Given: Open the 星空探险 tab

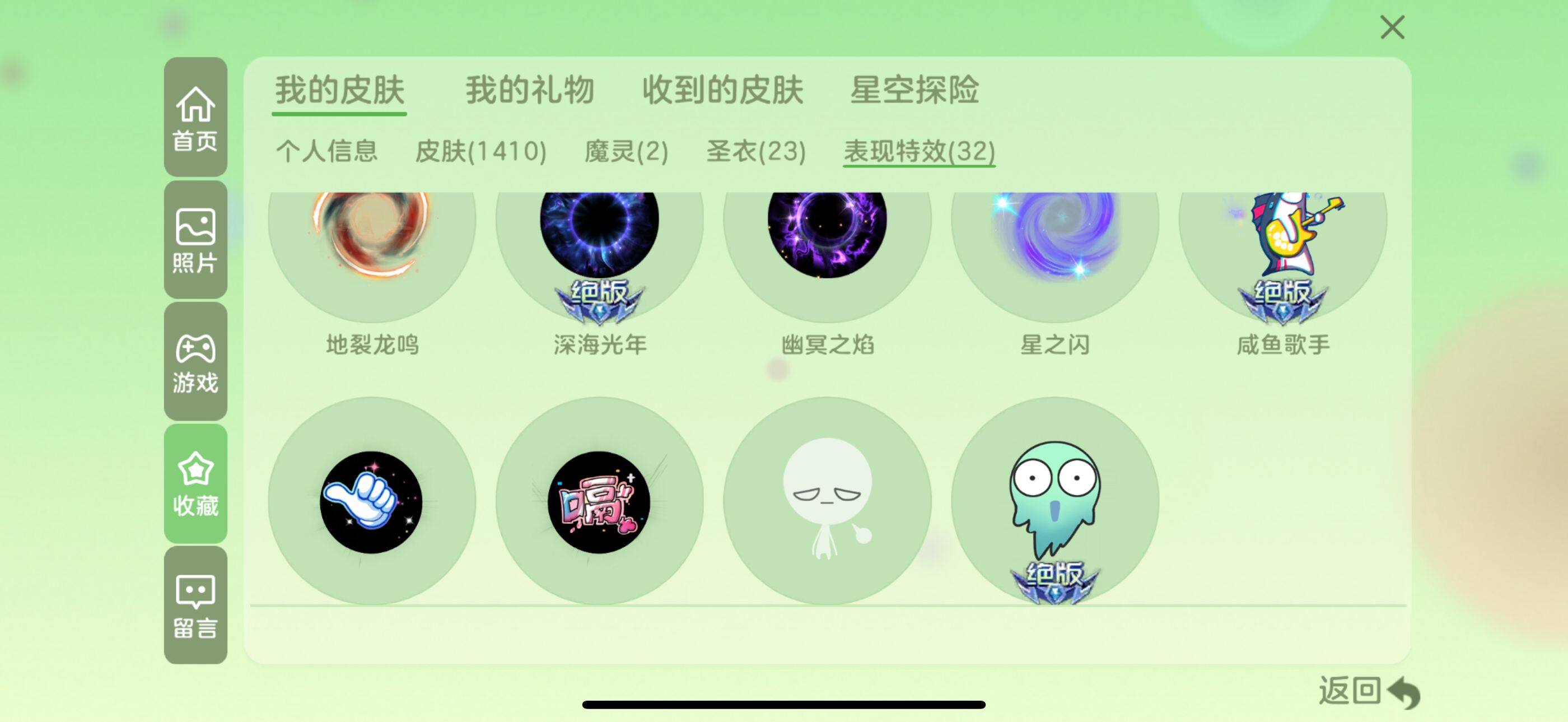Looking at the screenshot, I should [x=914, y=90].
